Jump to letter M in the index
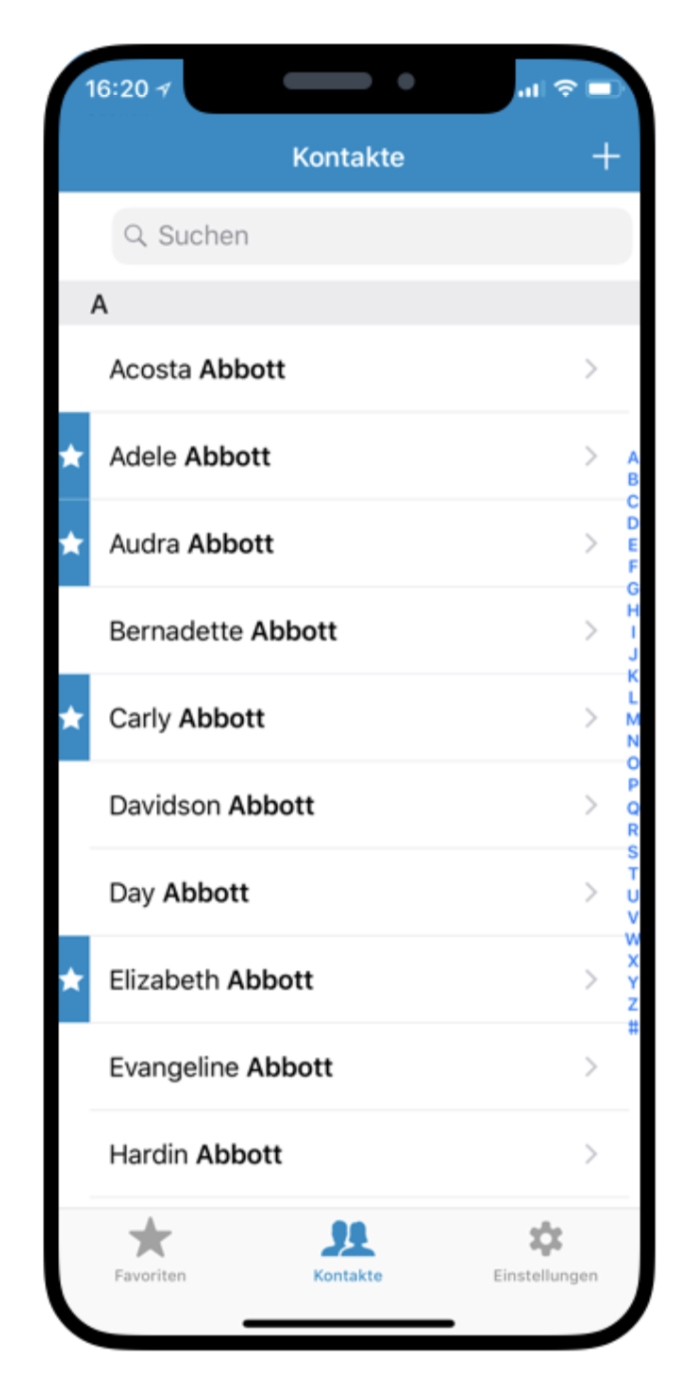Screen dimensions: 699x1383 [x=632, y=719]
